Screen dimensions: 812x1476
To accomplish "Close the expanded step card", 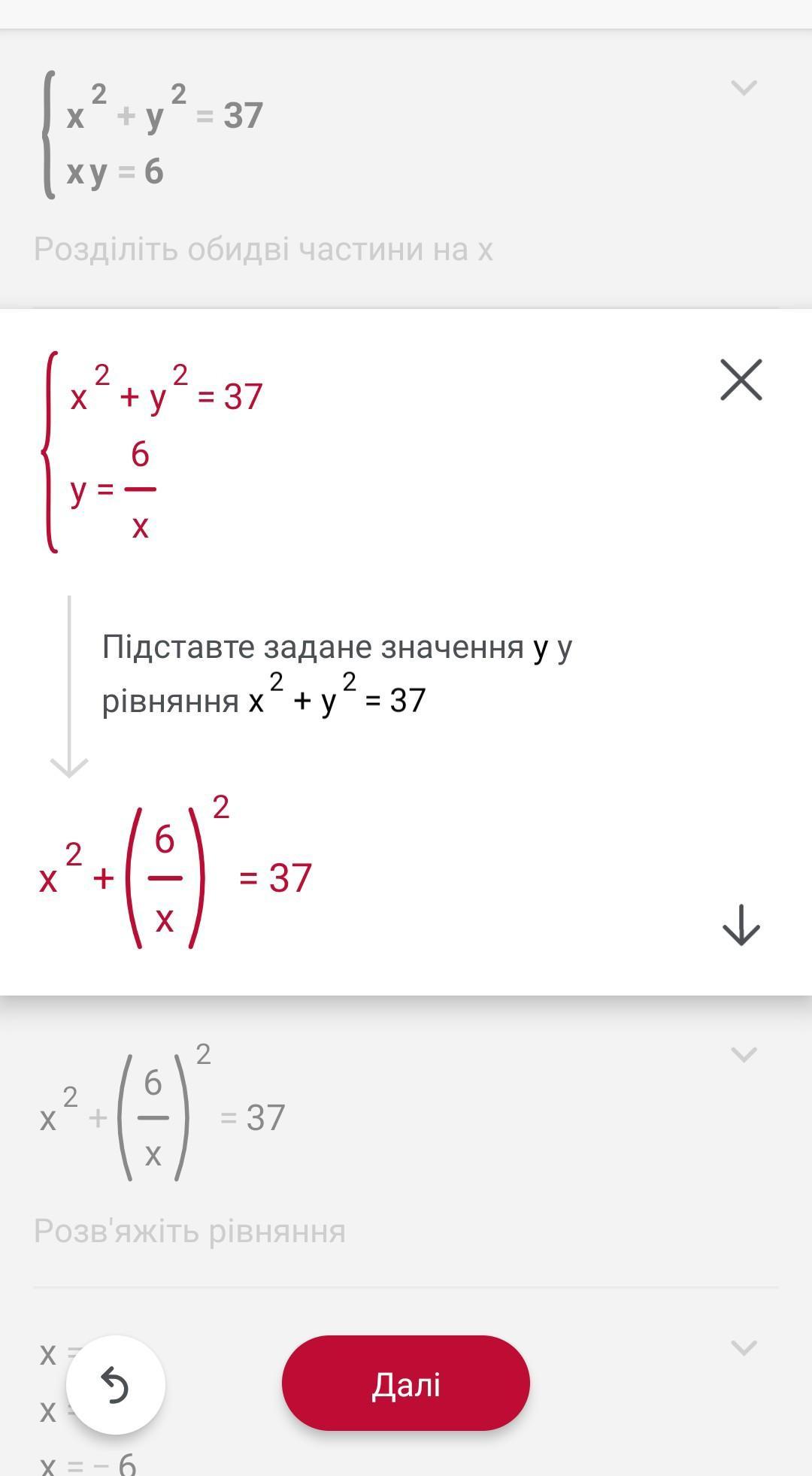I will [x=741, y=380].
